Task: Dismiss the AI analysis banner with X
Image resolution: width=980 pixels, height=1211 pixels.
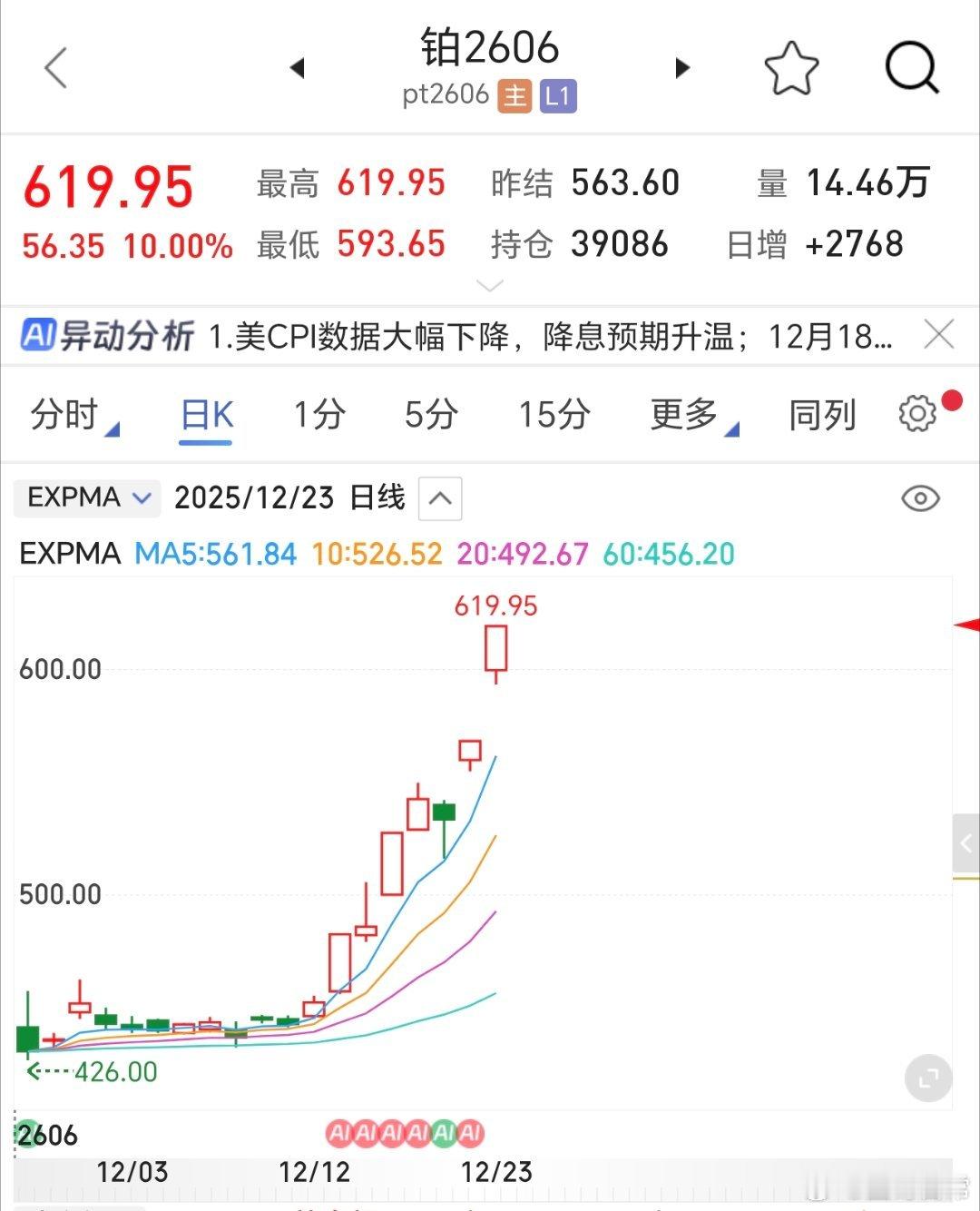Action: pyautogui.click(x=939, y=335)
